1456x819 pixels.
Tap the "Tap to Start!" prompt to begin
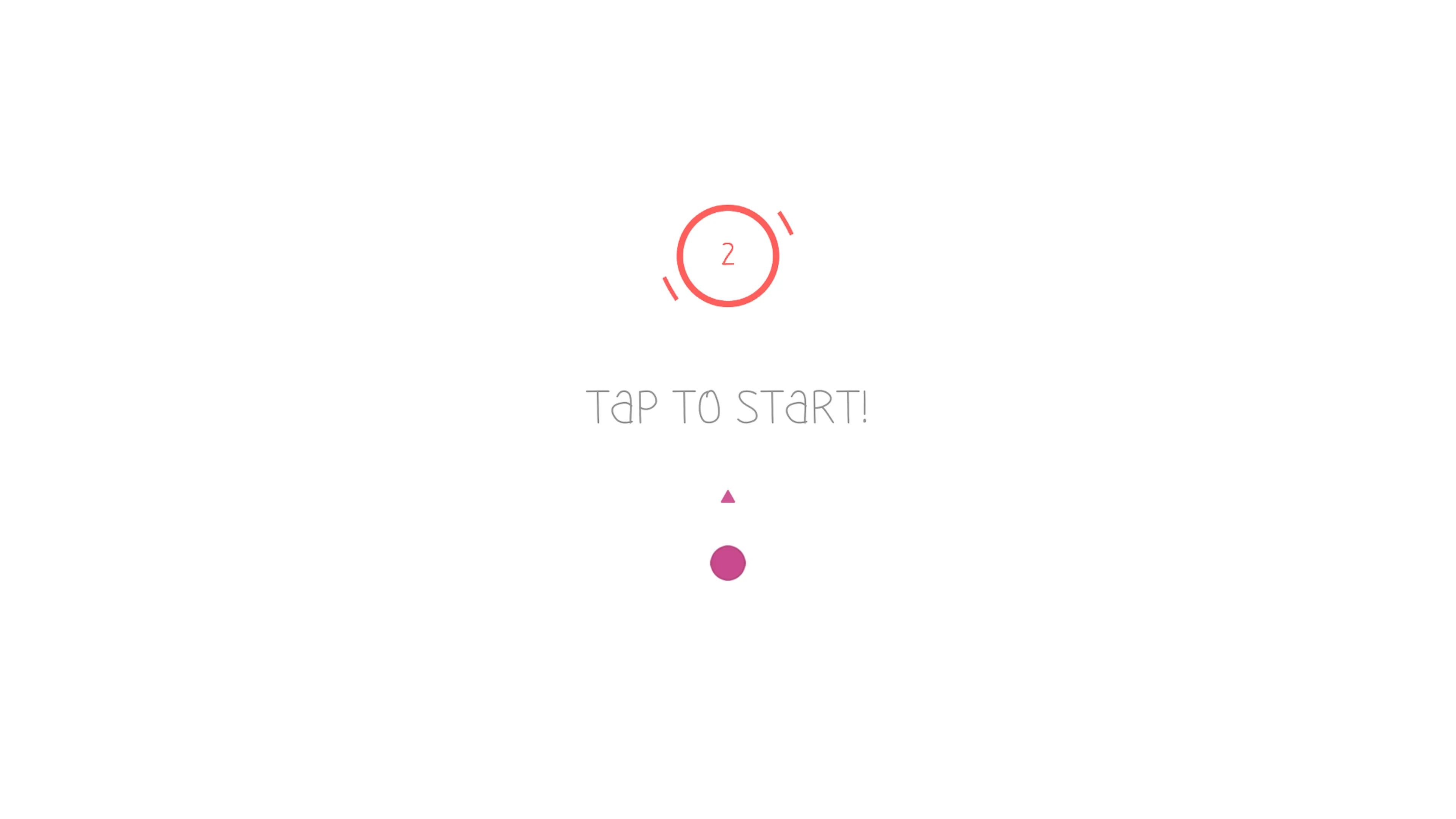(x=727, y=406)
